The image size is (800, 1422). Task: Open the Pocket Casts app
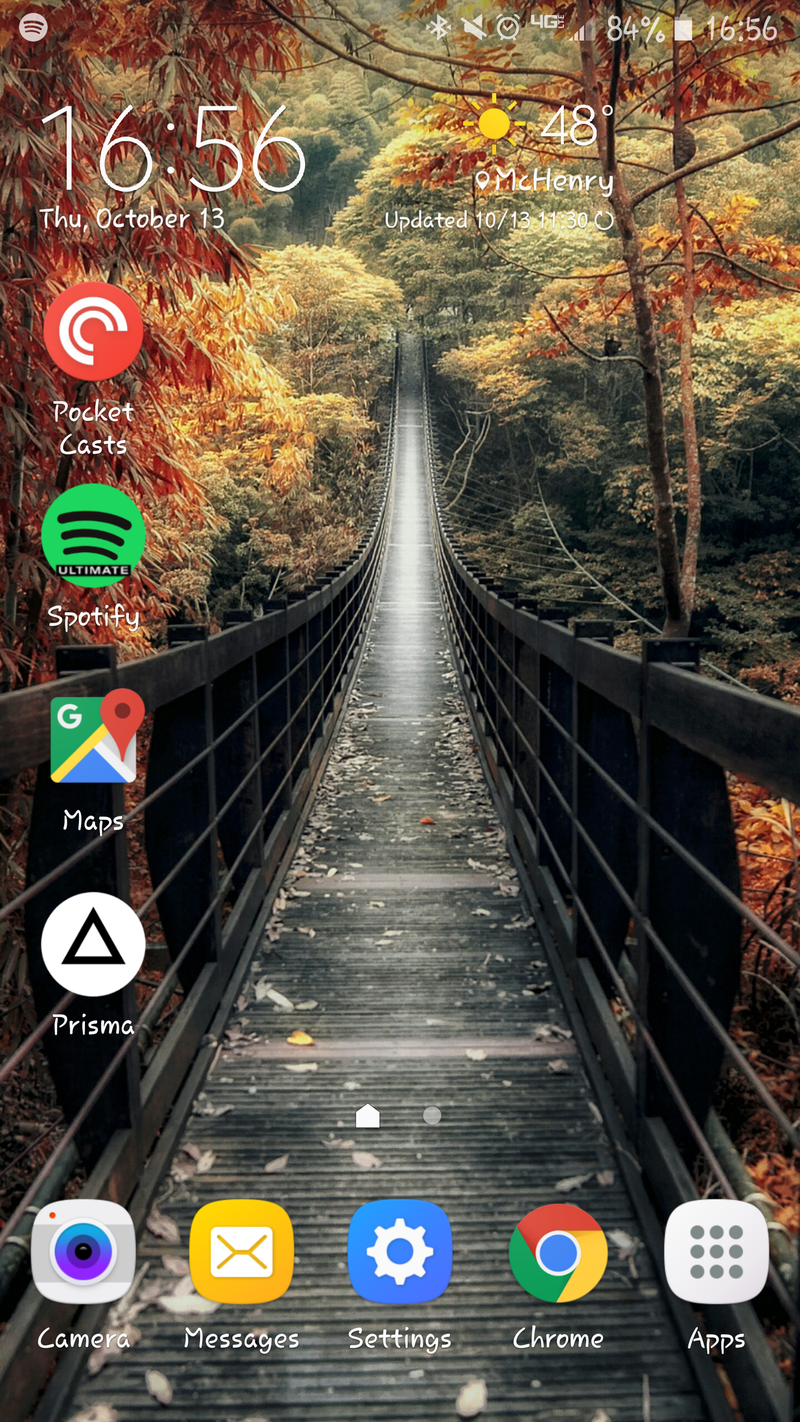93,332
